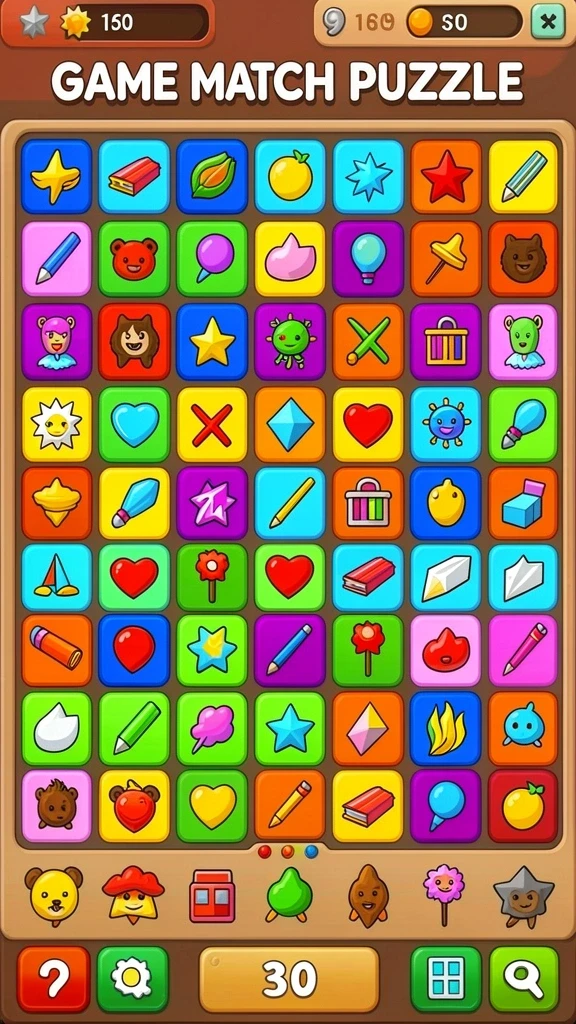Pick the yellow bear character in the tray

coord(54,895)
